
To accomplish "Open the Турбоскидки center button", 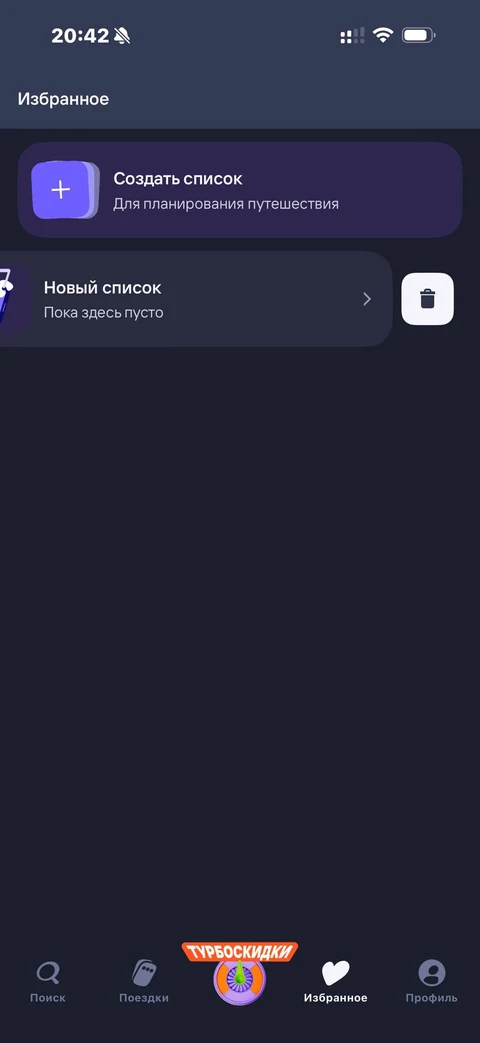I will tap(239, 972).
